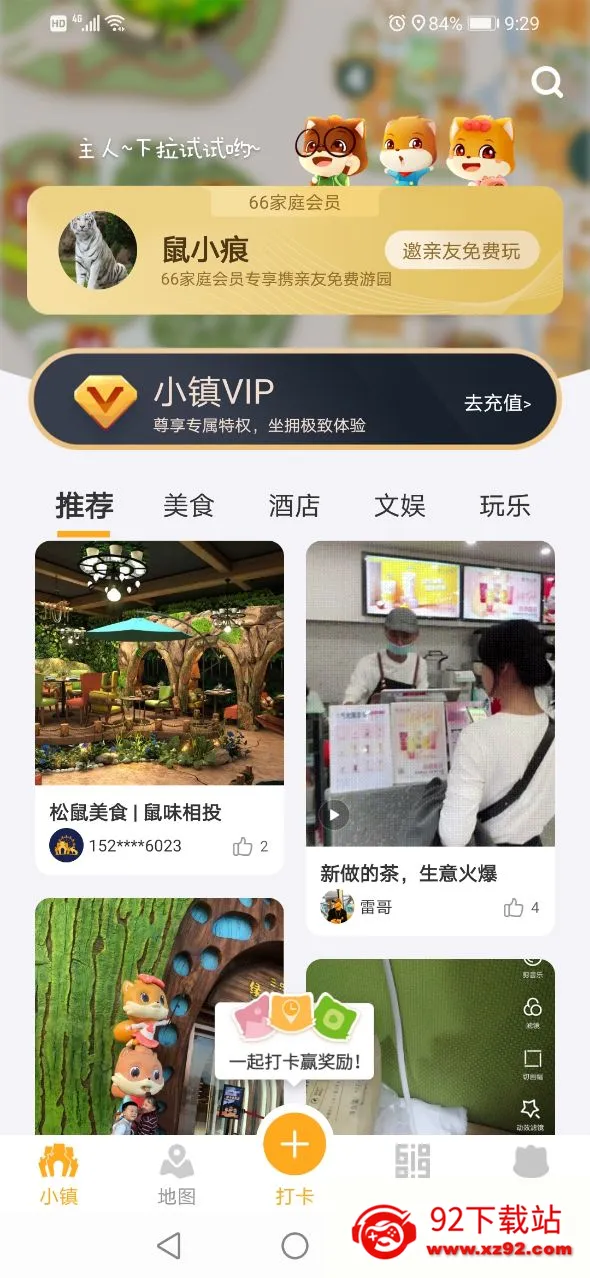The image size is (590, 1278).
Task: Switch to the 文娱 tab
Action: coord(400,506)
